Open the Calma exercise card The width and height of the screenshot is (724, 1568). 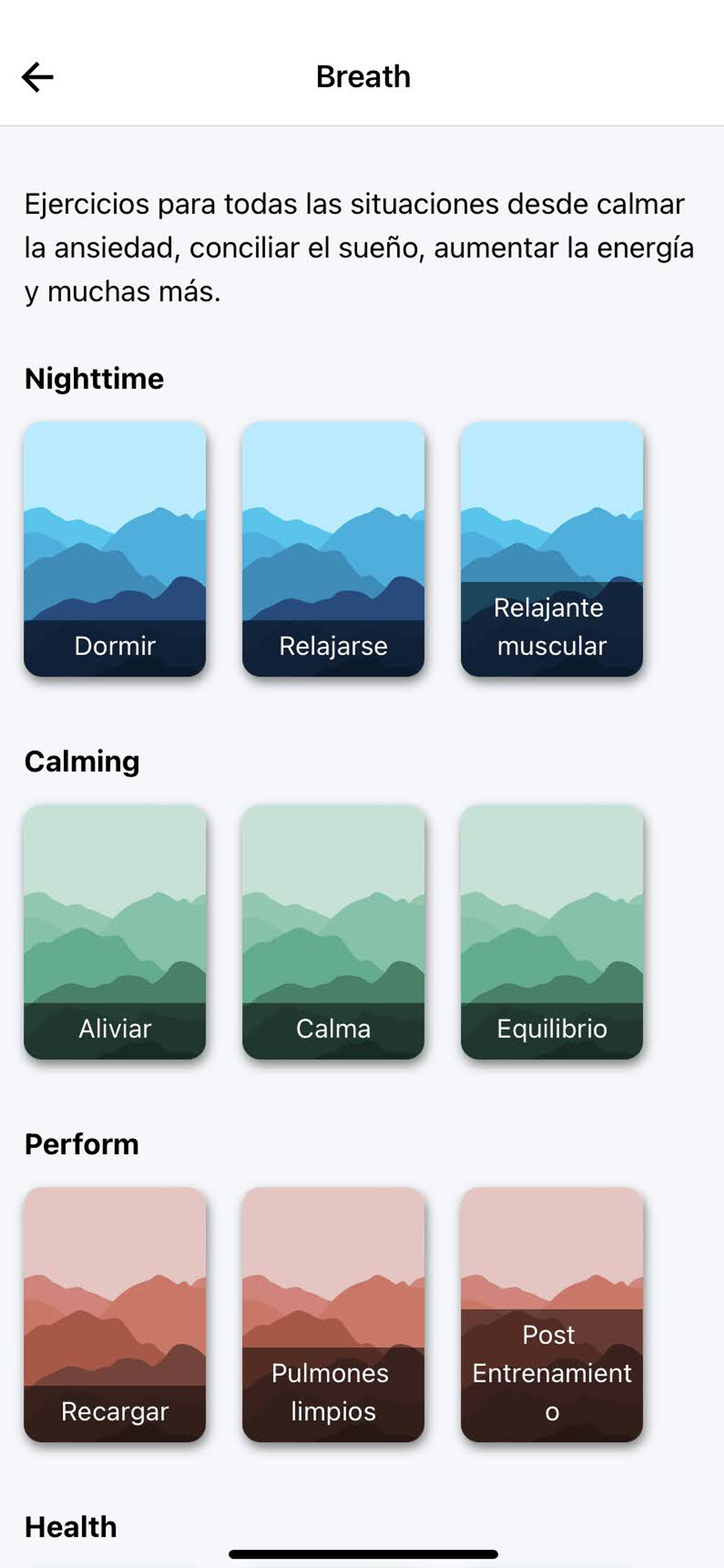coord(333,932)
